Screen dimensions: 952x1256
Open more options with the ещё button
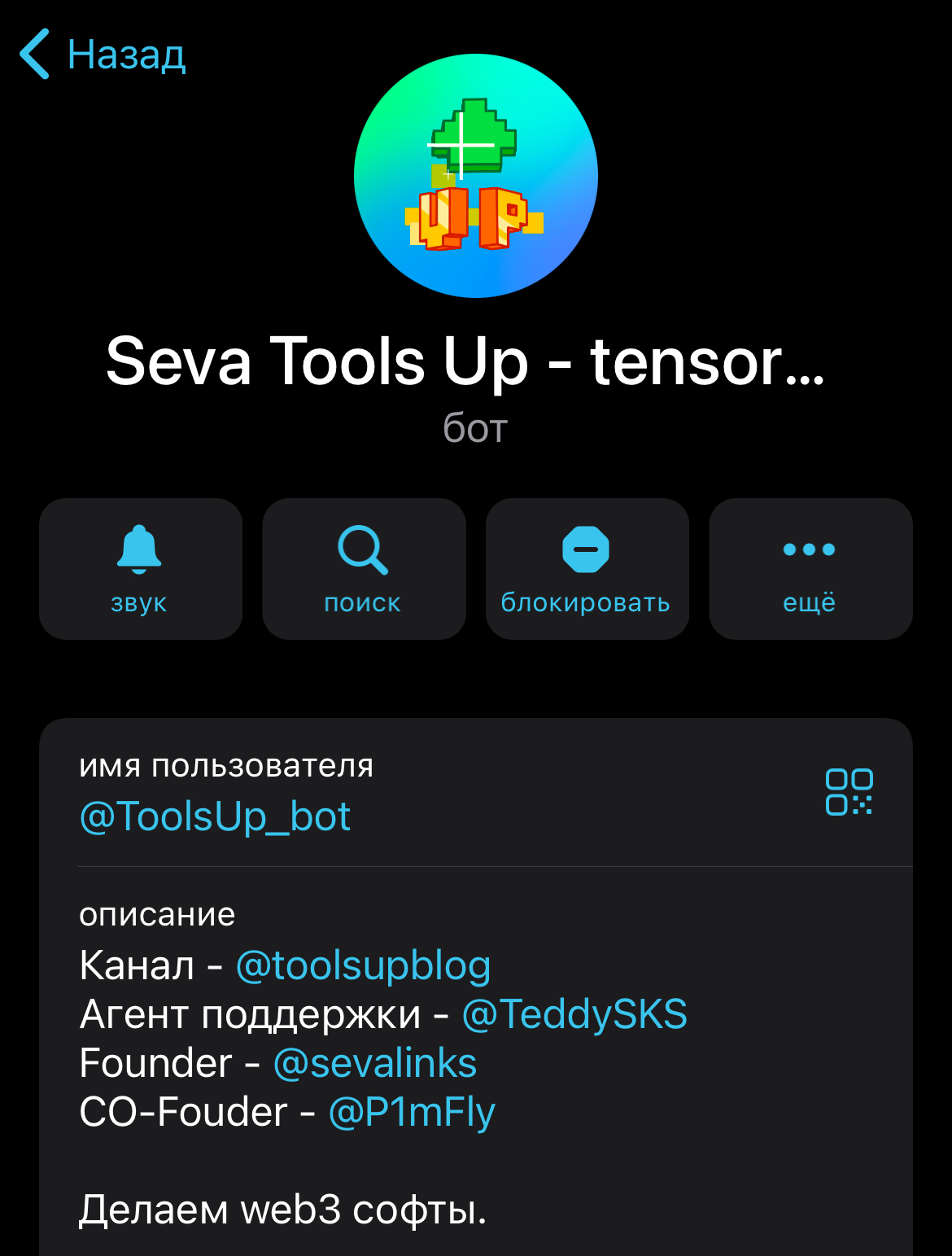coord(810,569)
